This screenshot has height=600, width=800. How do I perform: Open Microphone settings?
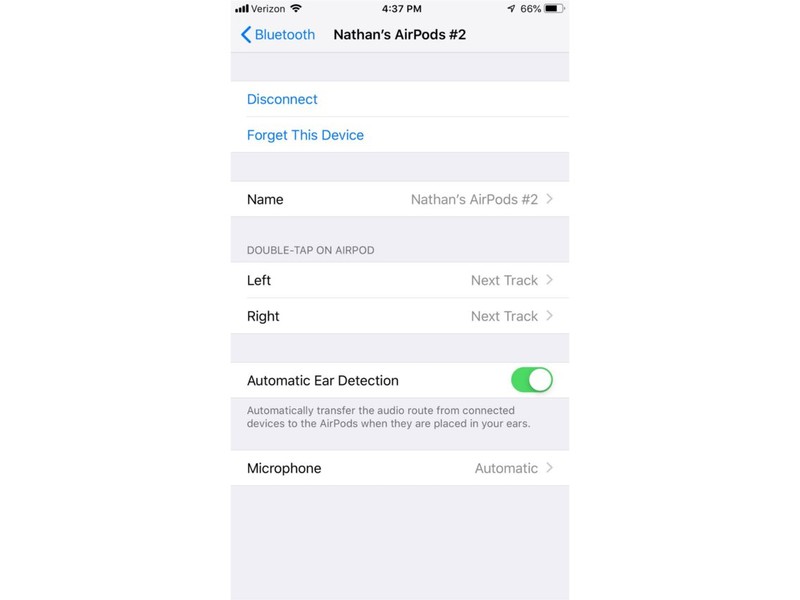(400, 468)
